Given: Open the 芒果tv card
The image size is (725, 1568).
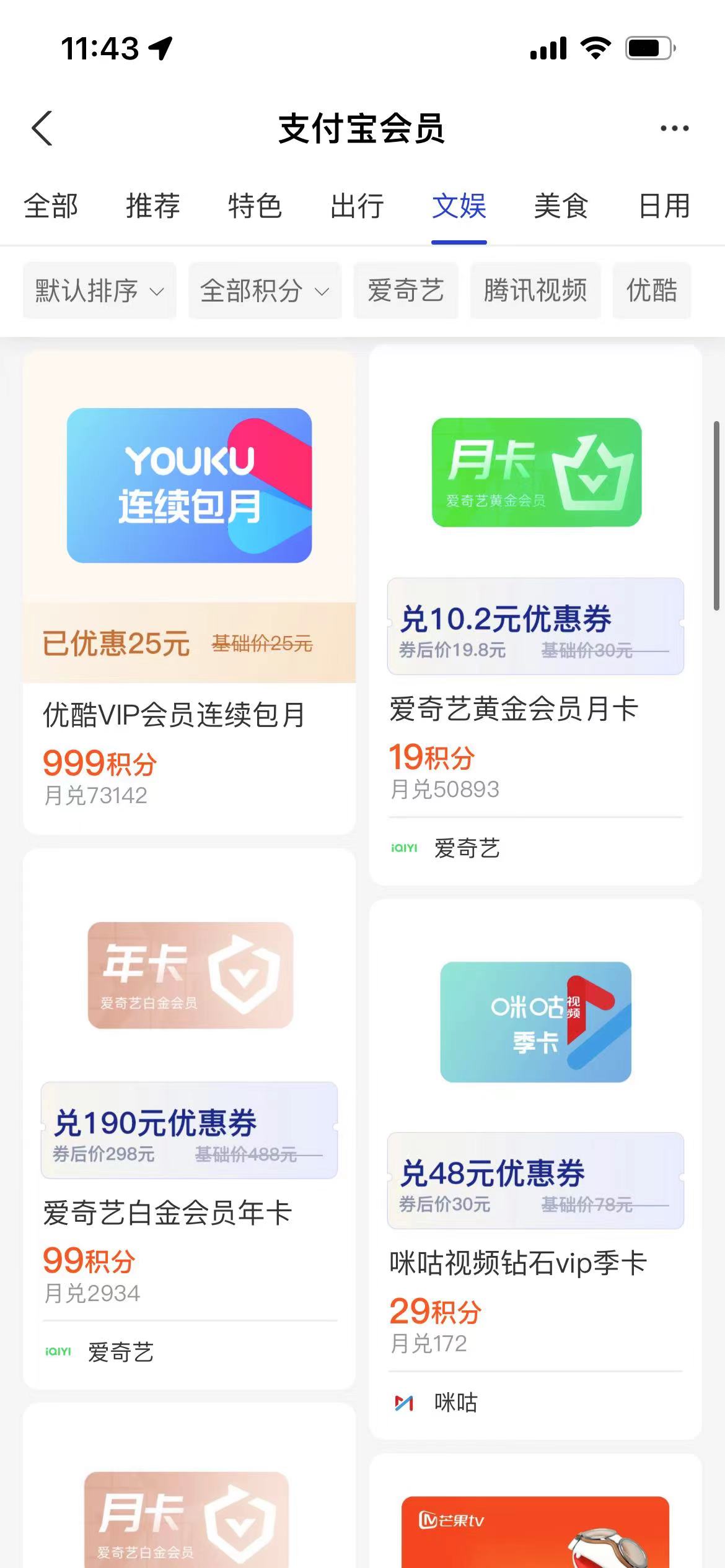Looking at the screenshot, I should tap(535, 1523).
